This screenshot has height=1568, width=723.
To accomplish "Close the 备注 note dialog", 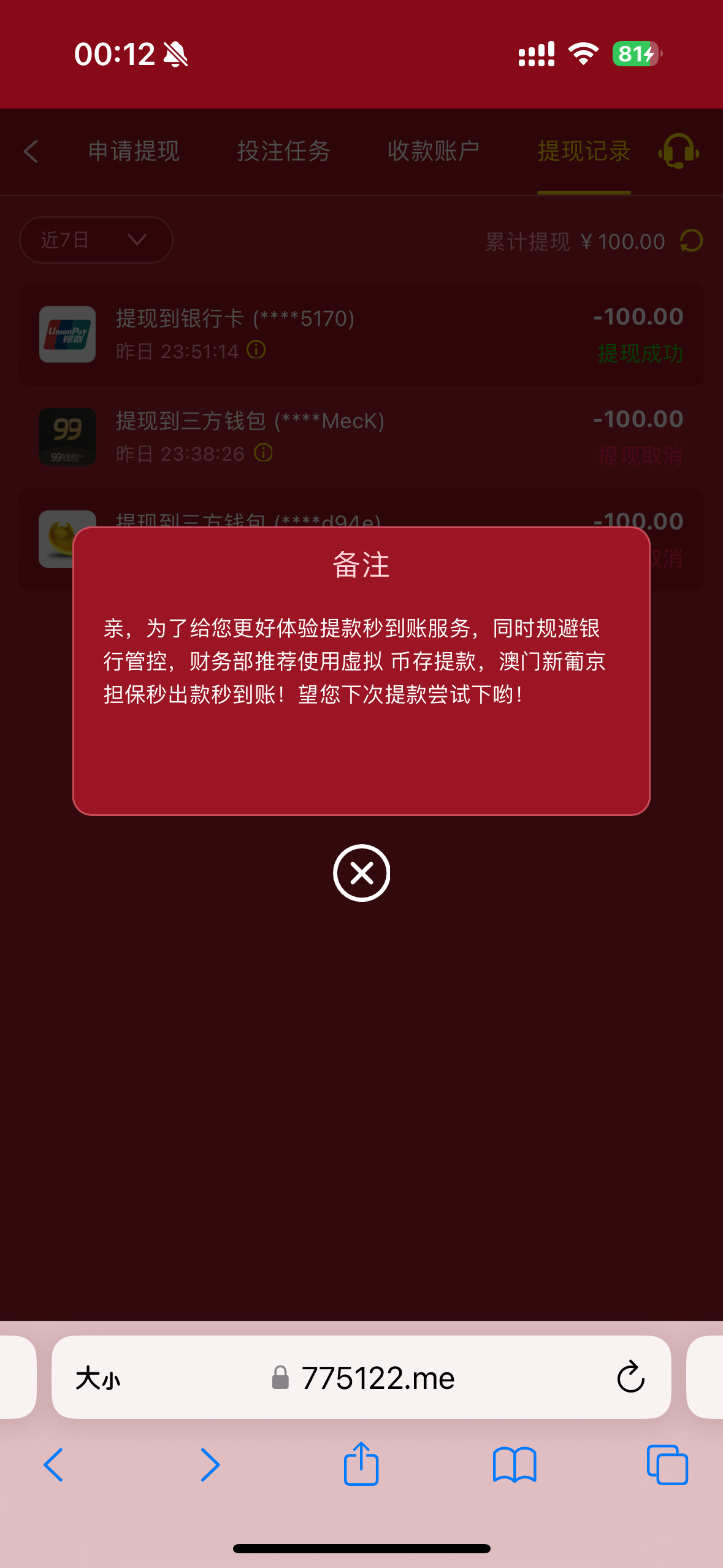I will (361, 872).
